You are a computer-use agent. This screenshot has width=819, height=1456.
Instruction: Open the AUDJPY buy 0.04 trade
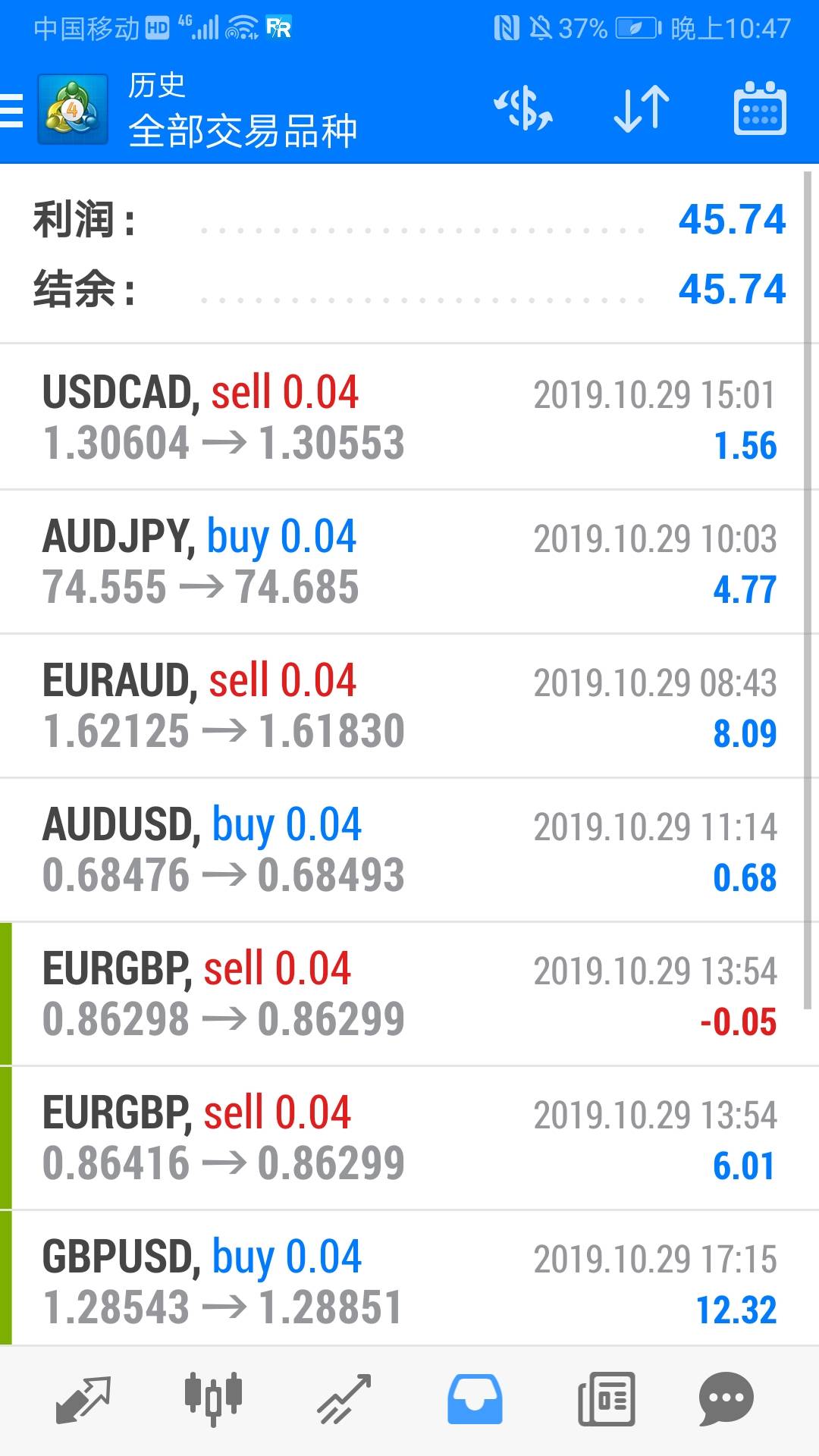tap(402, 562)
